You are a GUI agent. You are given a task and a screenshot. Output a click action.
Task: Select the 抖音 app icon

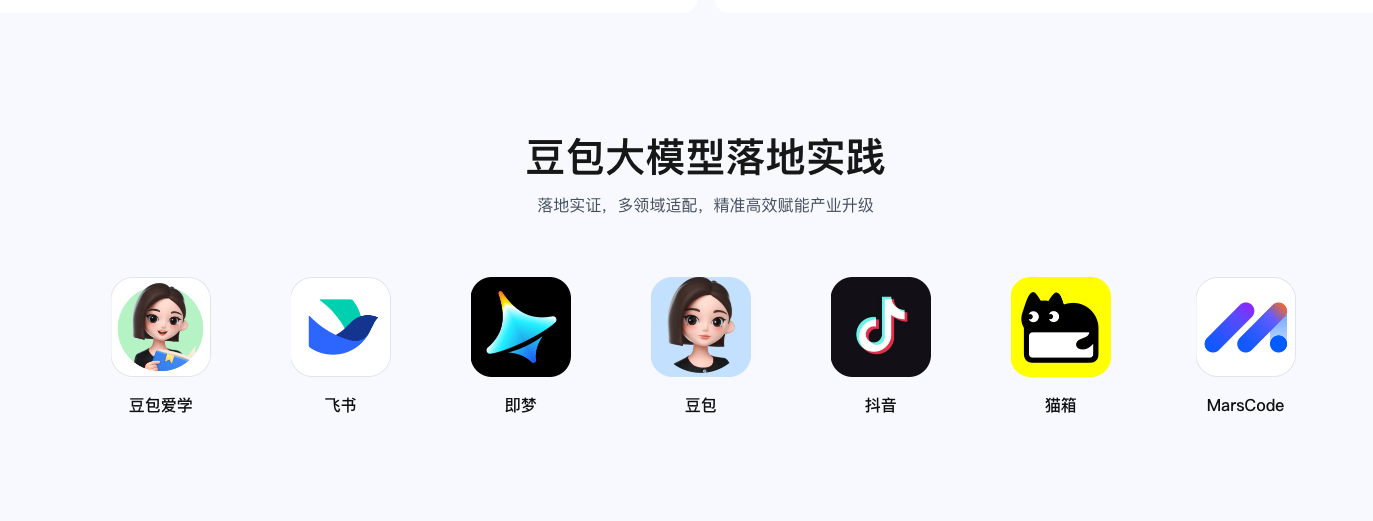[881, 327]
